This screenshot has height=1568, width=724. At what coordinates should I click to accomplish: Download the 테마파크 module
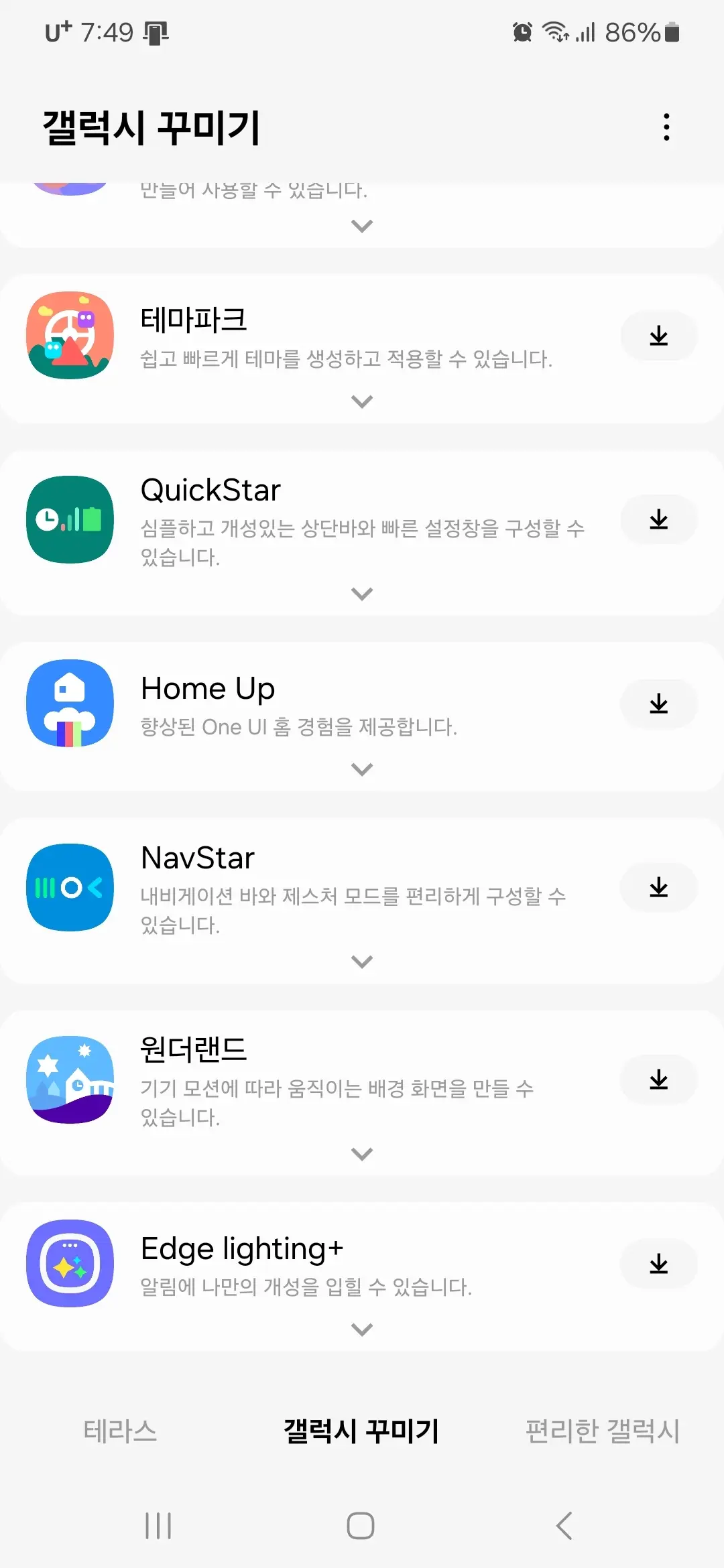[x=659, y=335]
